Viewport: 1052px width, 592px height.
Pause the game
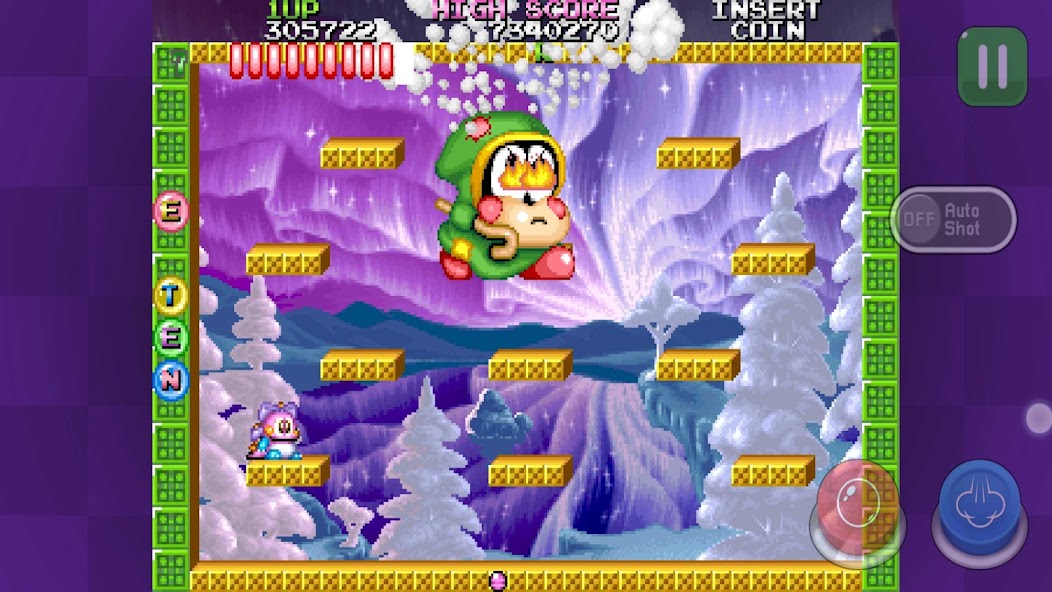tap(992, 66)
